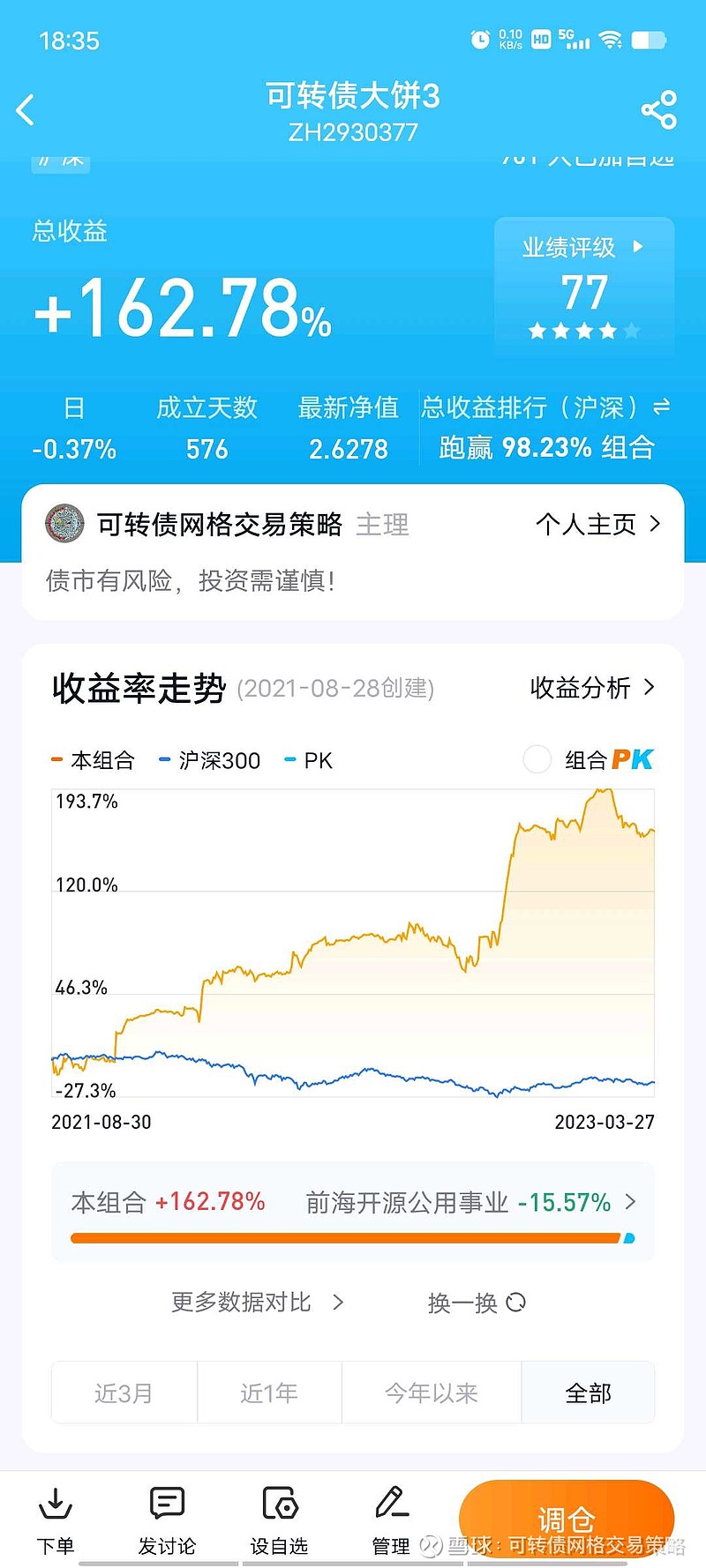The height and width of the screenshot is (1568, 706).
Task: Select the 近3月 time range
Action: [x=124, y=1393]
